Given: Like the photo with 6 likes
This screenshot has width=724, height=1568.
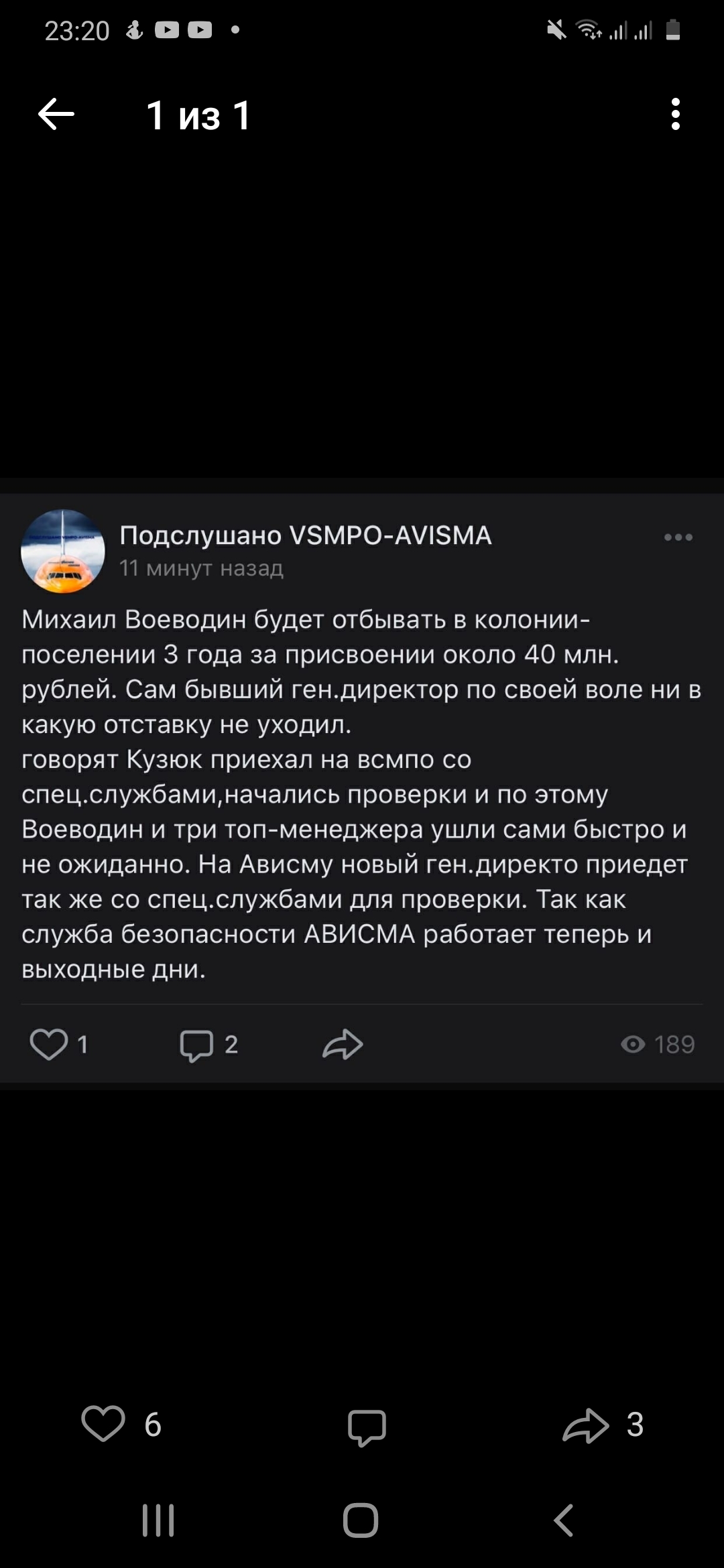Looking at the screenshot, I should point(103,1423).
